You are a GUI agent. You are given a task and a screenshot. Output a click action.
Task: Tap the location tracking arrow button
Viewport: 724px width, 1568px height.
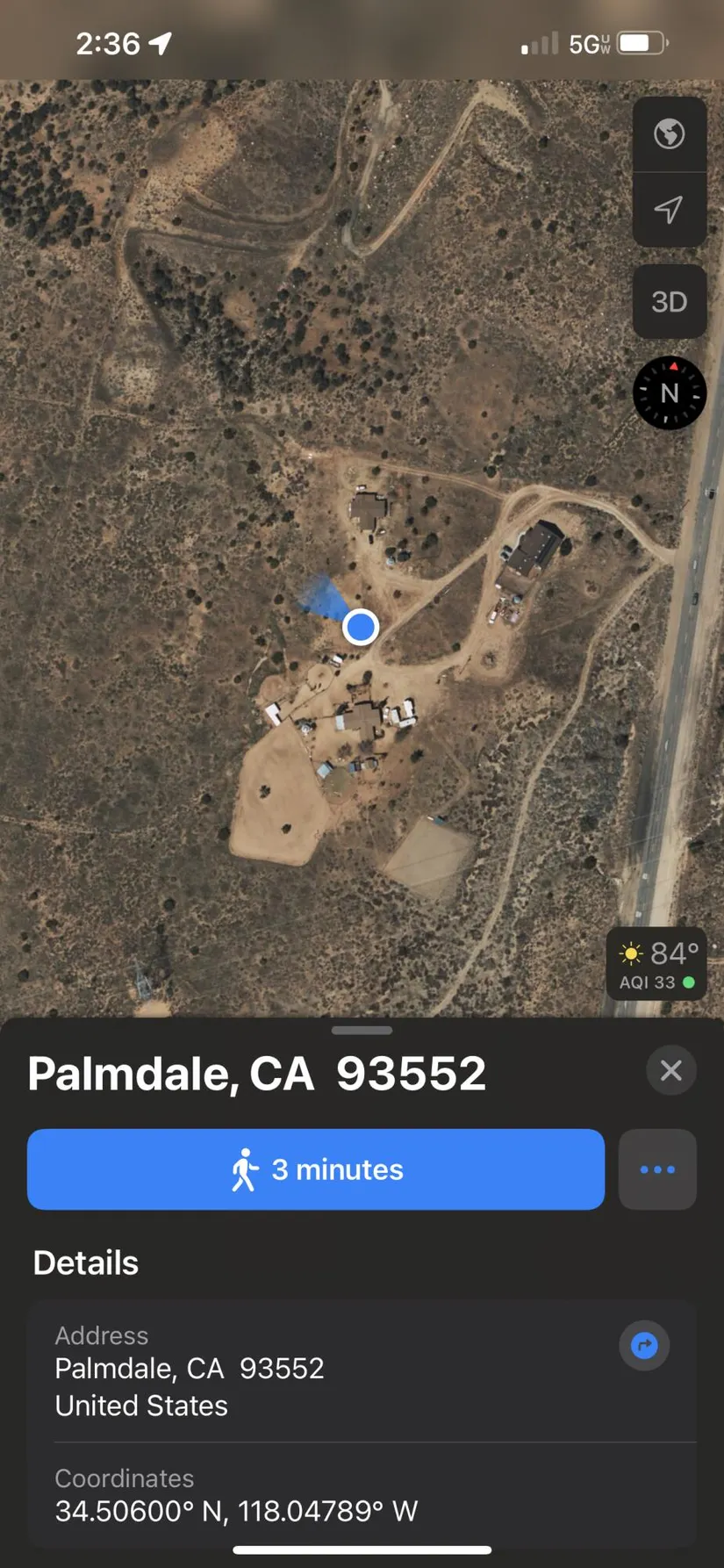pyautogui.click(x=669, y=210)
